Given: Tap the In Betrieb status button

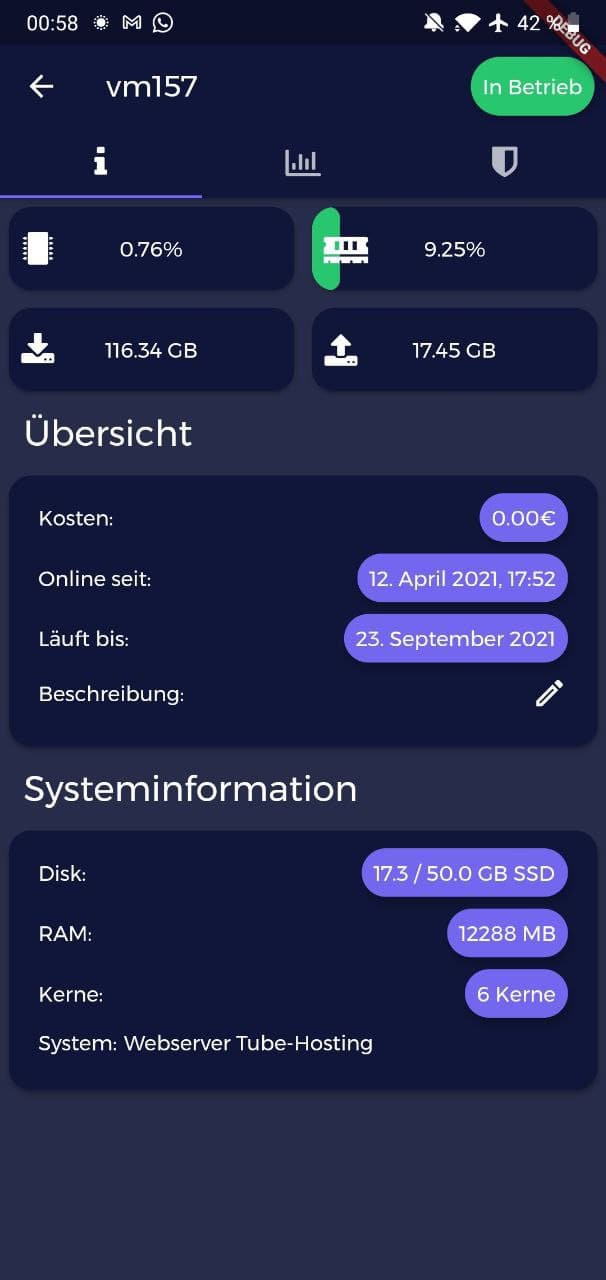Looking at the screenshot, I should click(x=531, y=87).
